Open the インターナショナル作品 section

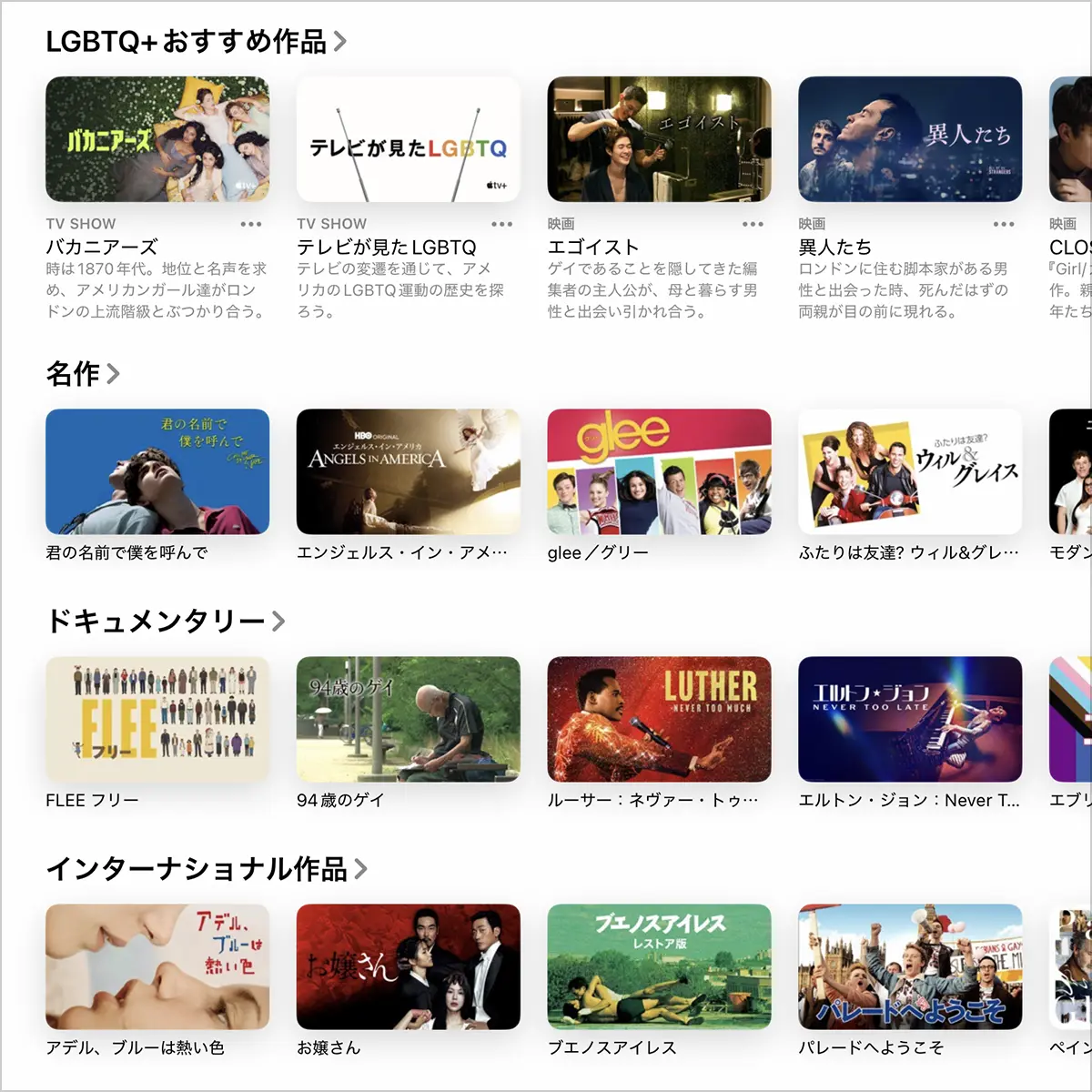207,869
